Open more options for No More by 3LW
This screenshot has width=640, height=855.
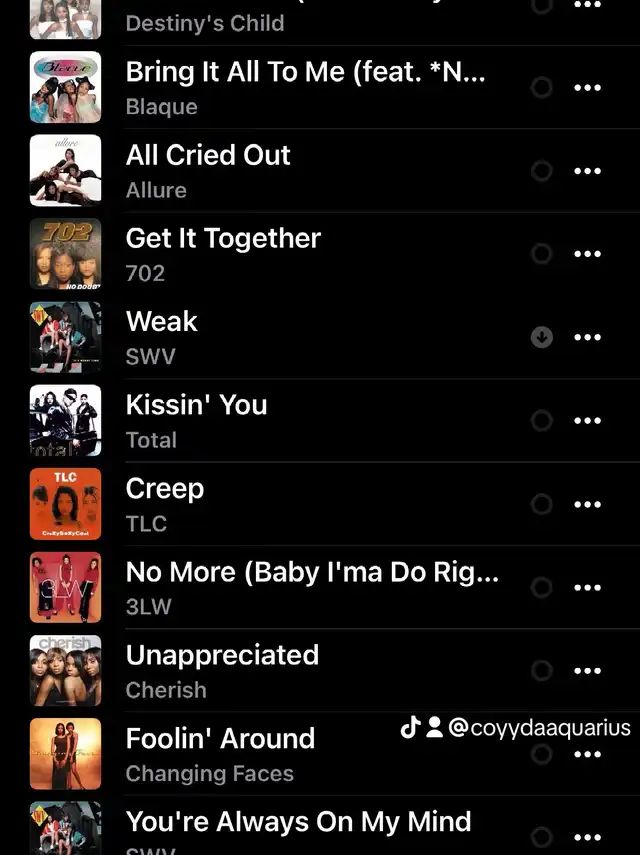pos(587,587)
